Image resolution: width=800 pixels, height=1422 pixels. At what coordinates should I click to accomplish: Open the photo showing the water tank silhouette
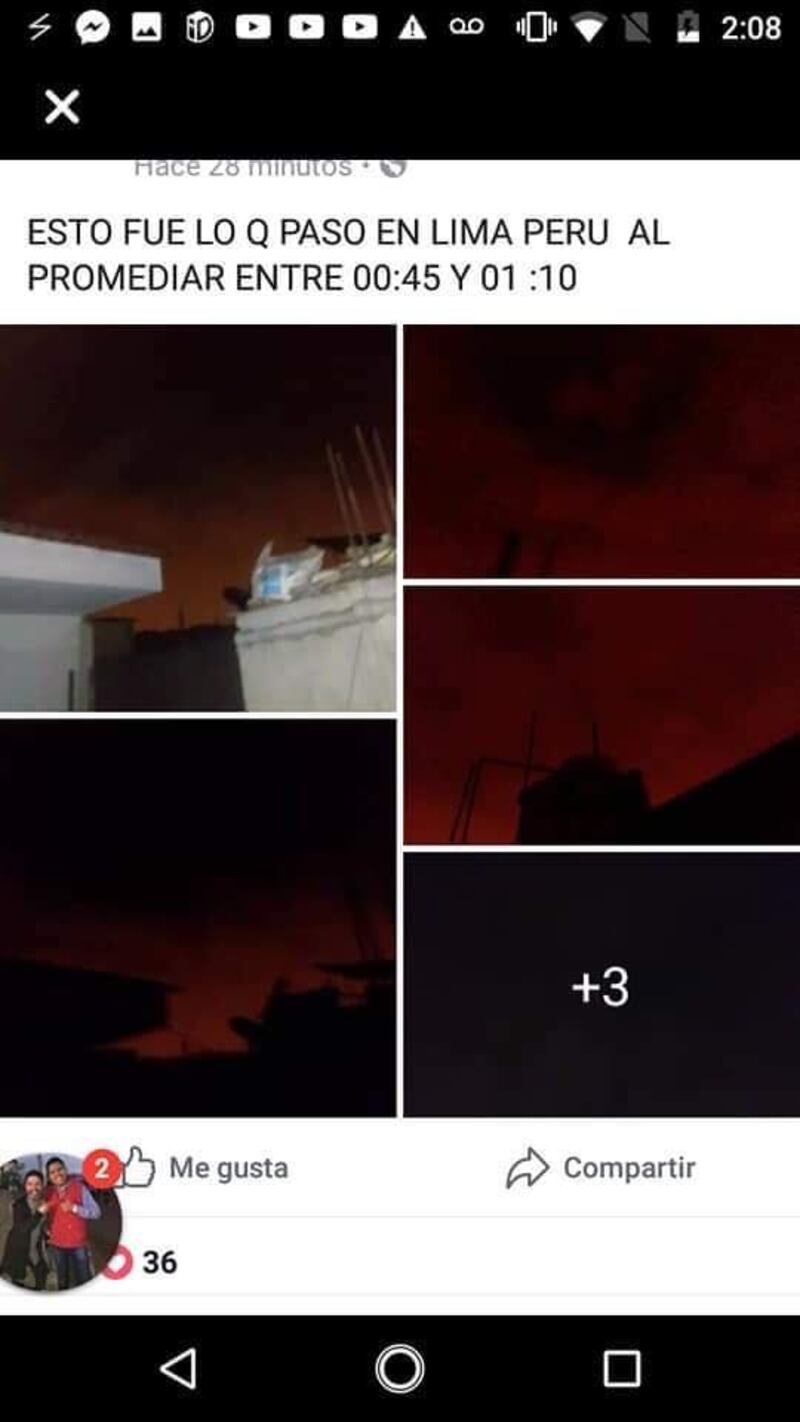click(601, 716)
